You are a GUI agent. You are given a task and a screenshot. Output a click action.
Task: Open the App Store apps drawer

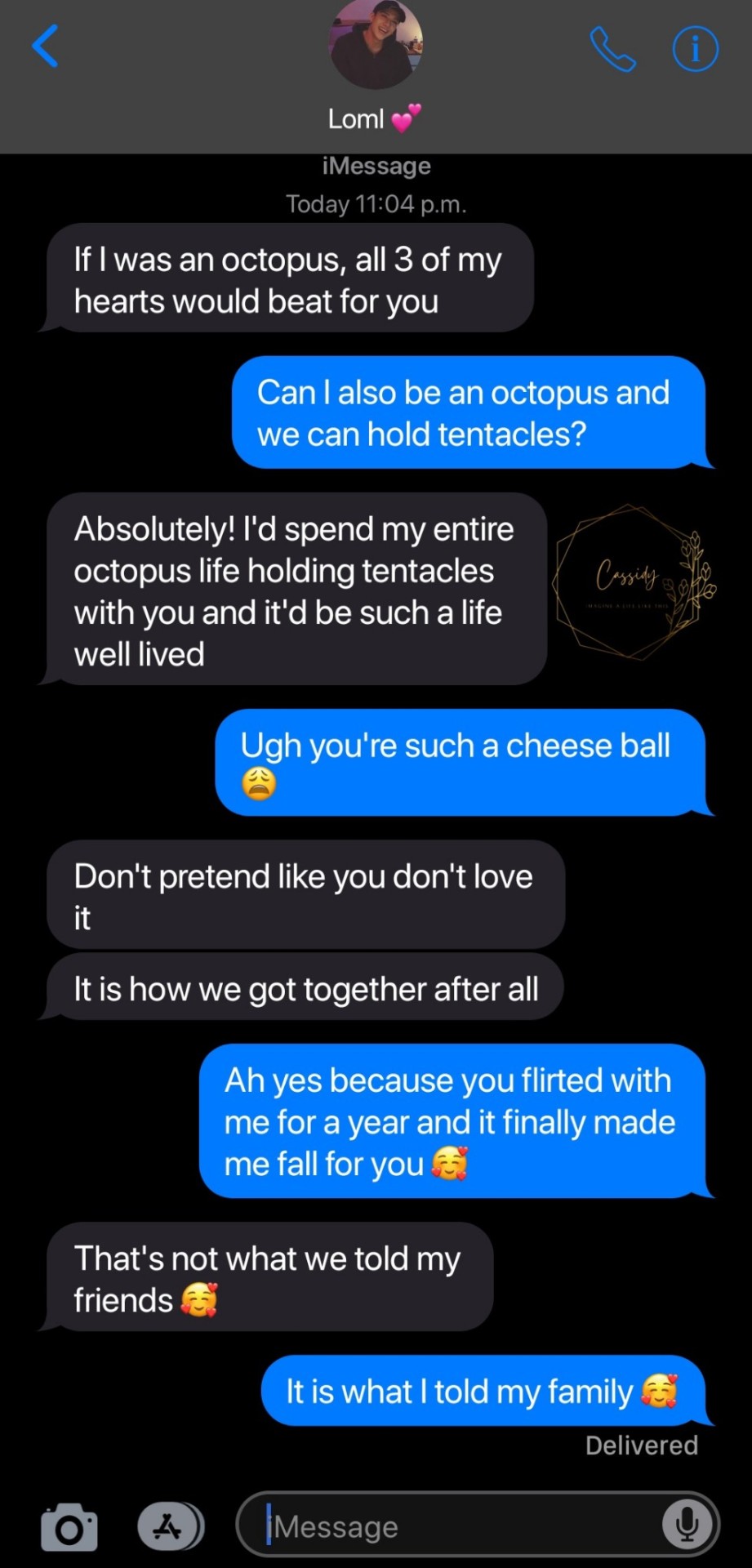(170, 1526)
